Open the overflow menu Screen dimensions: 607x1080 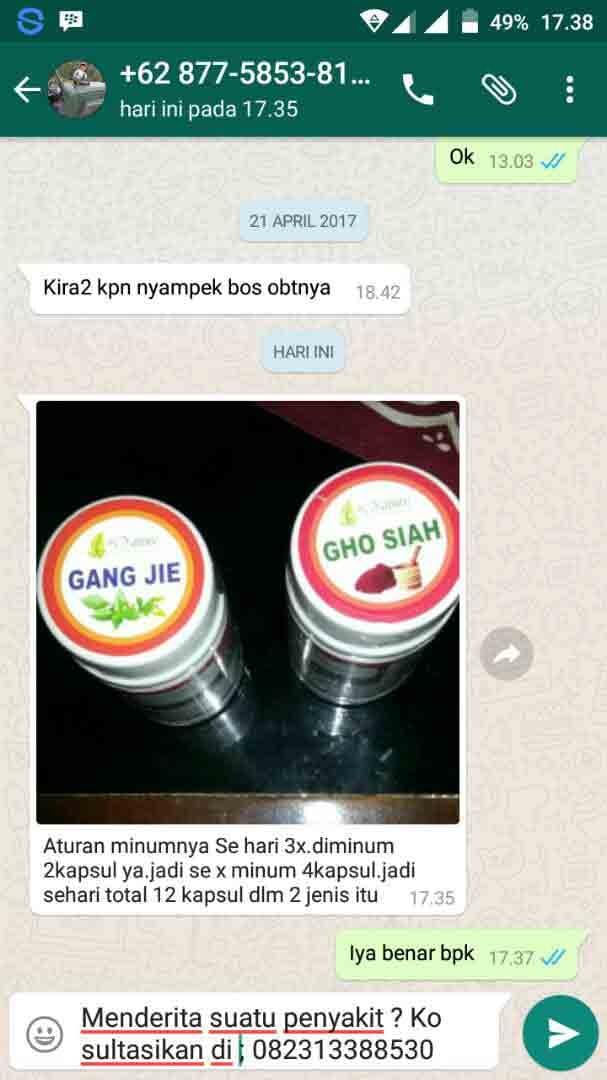[569, 90]
